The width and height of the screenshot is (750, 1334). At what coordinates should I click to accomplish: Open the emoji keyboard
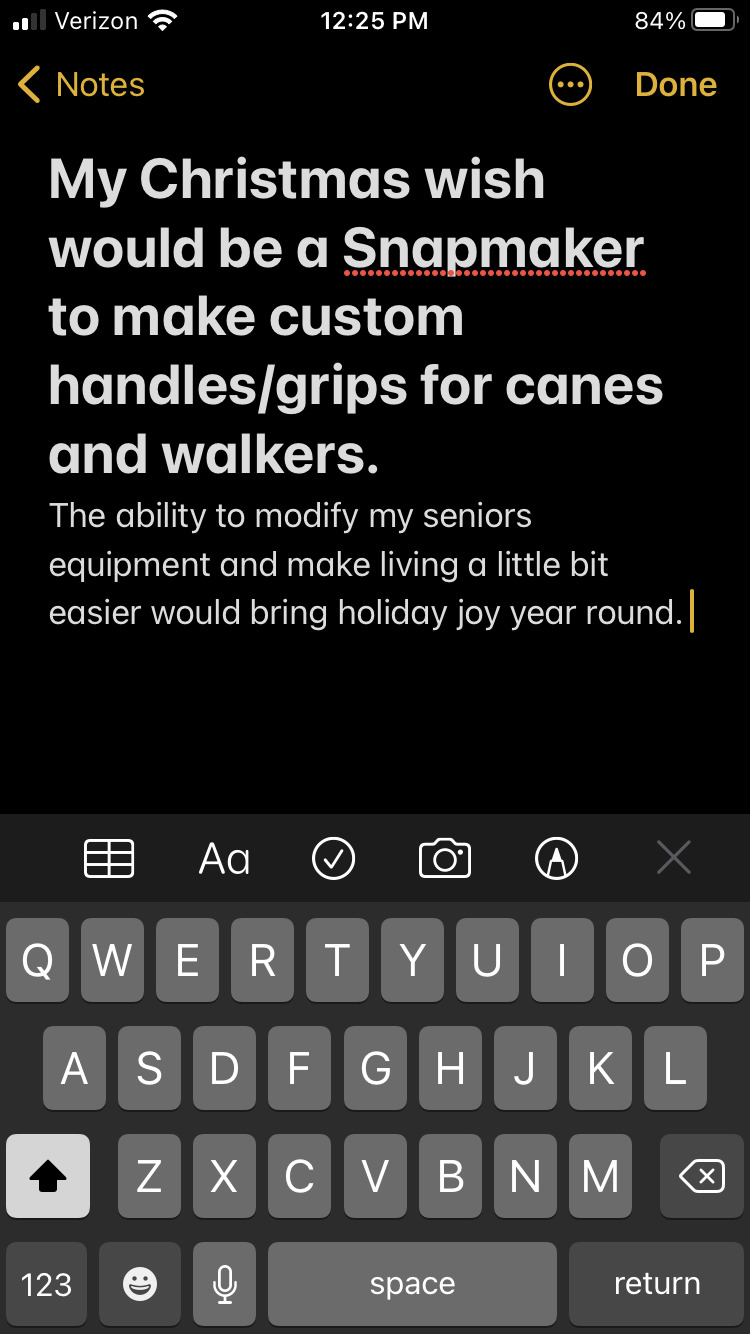[x=140, y=1284]
